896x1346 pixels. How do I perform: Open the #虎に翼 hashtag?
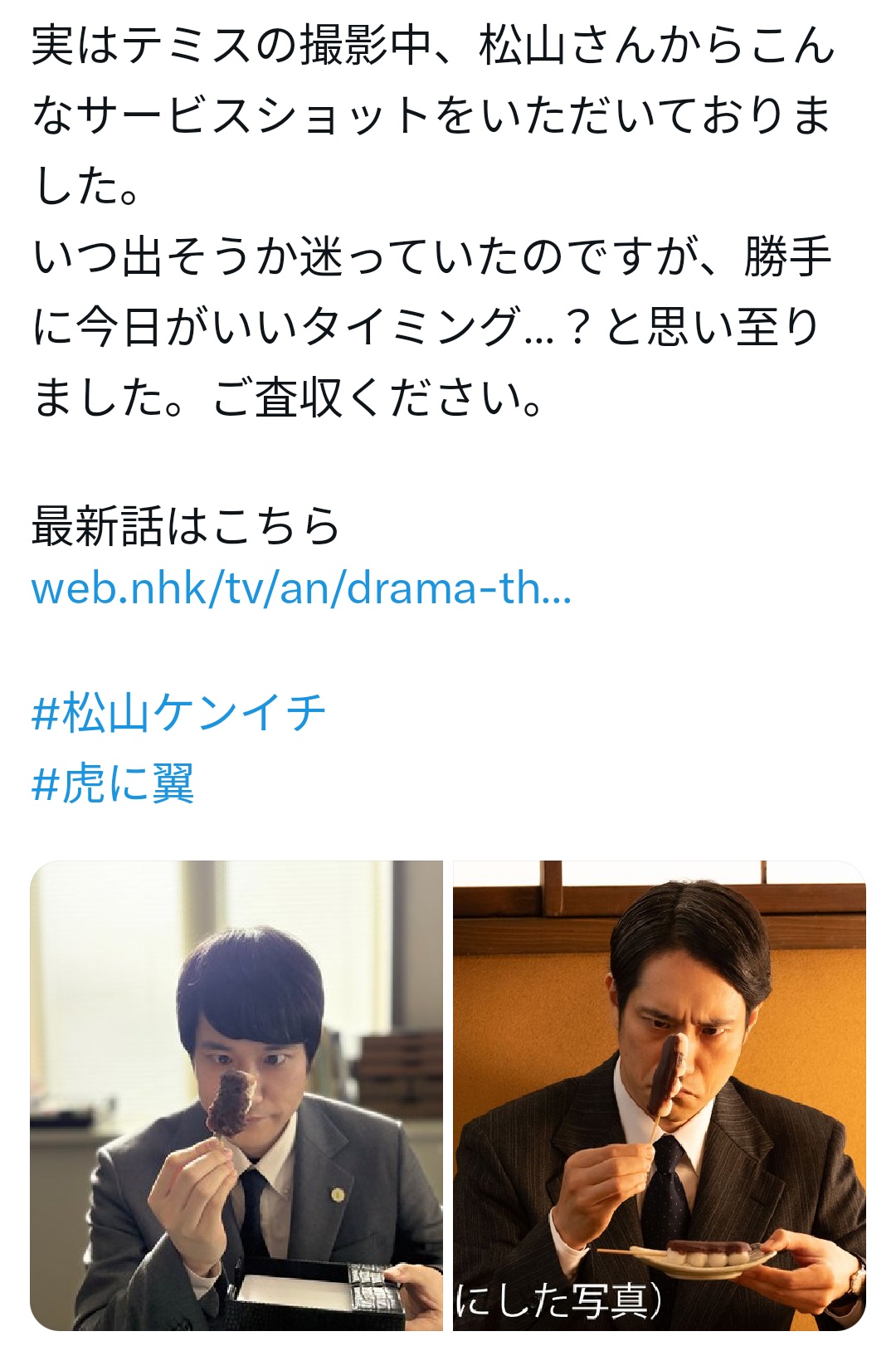(x=113, y=783)
